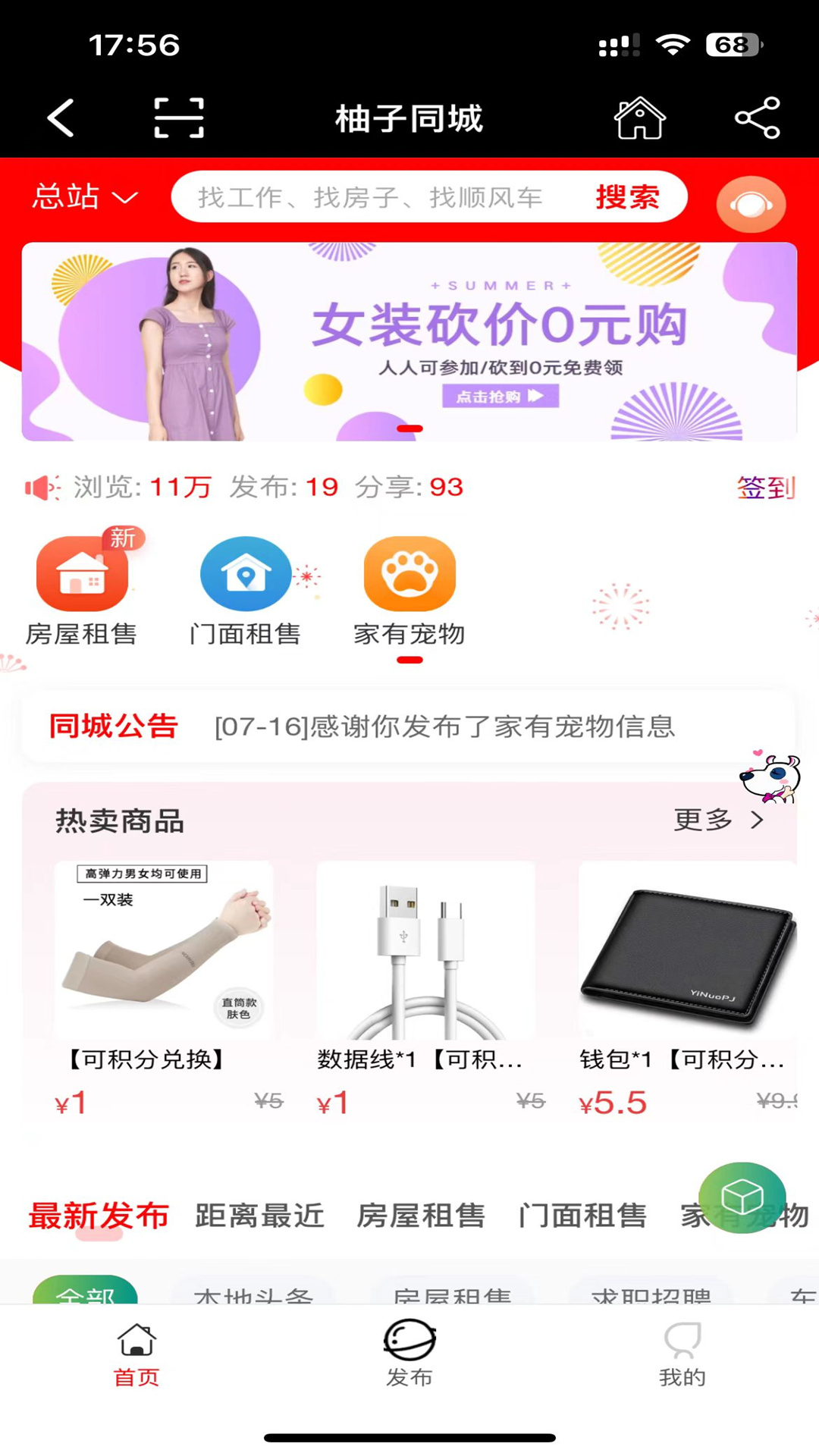
Task: Switch to the 距离最近 tab
Action: click(259, 1216)
